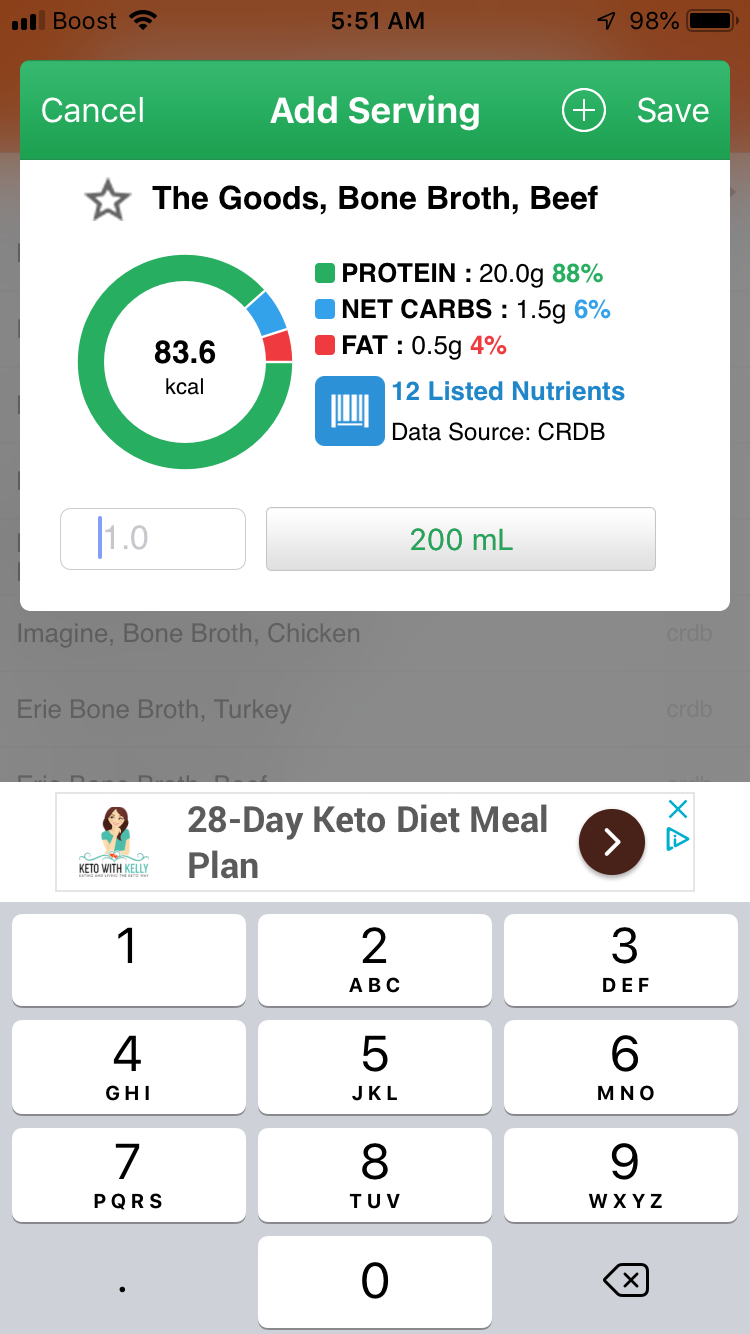Cancel adding the serving
750x1334 pixels.
[x=93, y=110]
